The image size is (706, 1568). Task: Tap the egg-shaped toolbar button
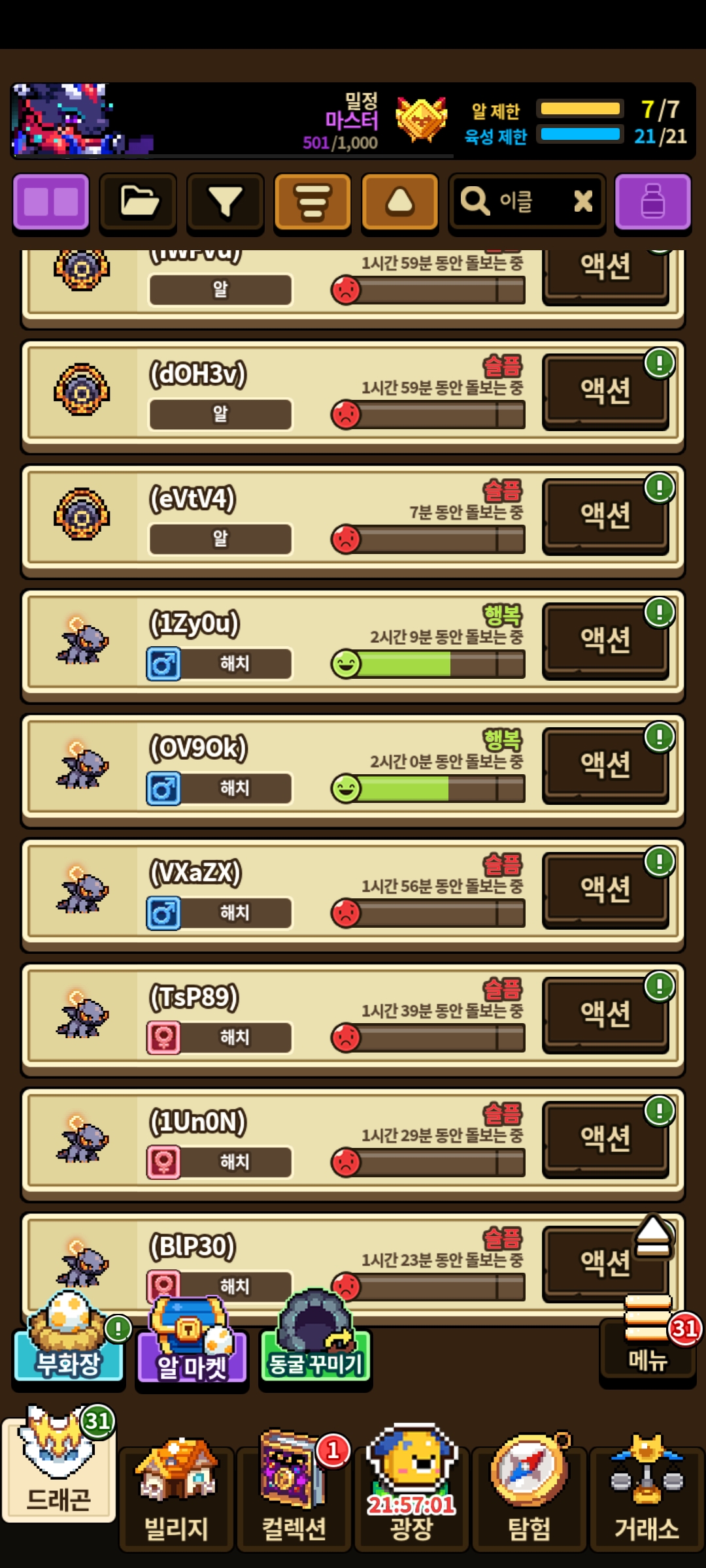point(399,202)
